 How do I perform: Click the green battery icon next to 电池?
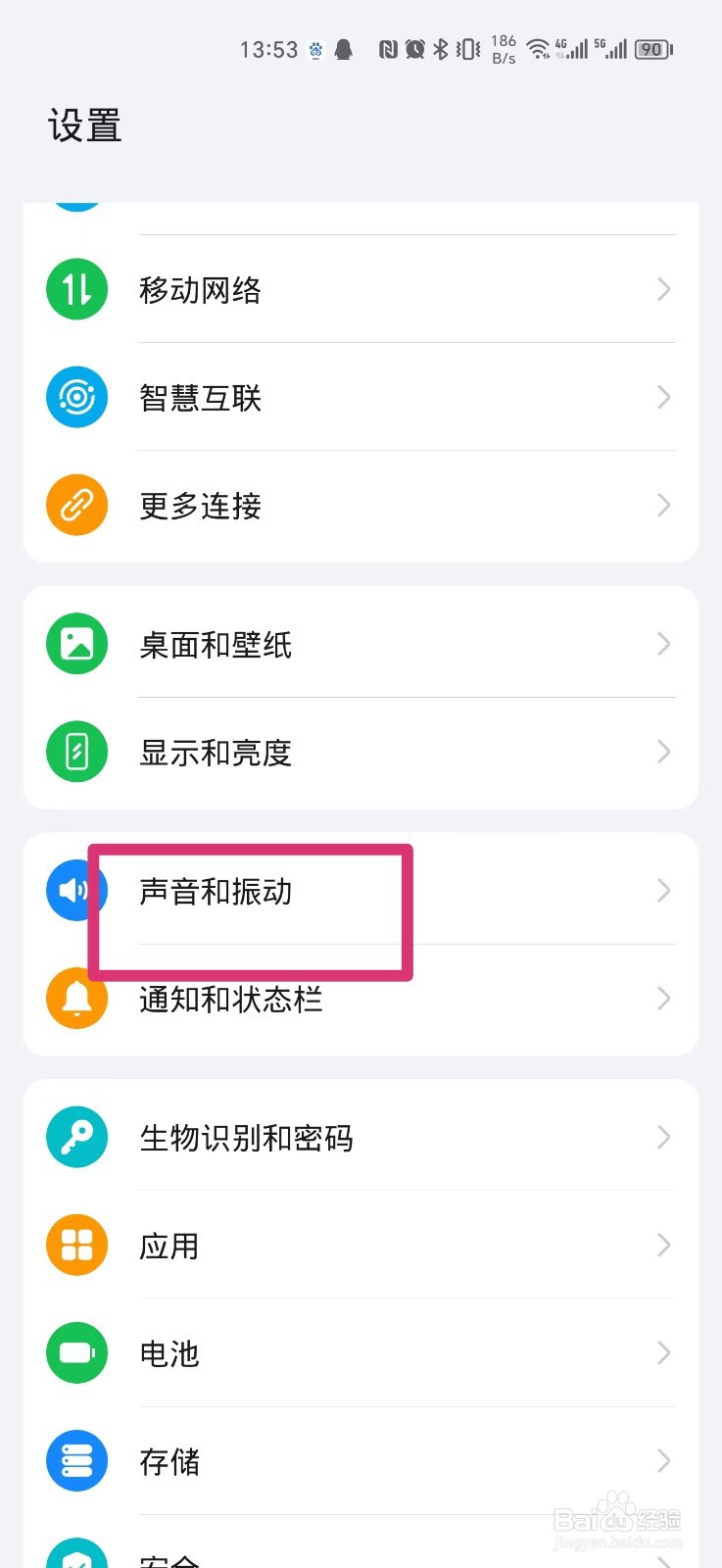point(76,1353)
